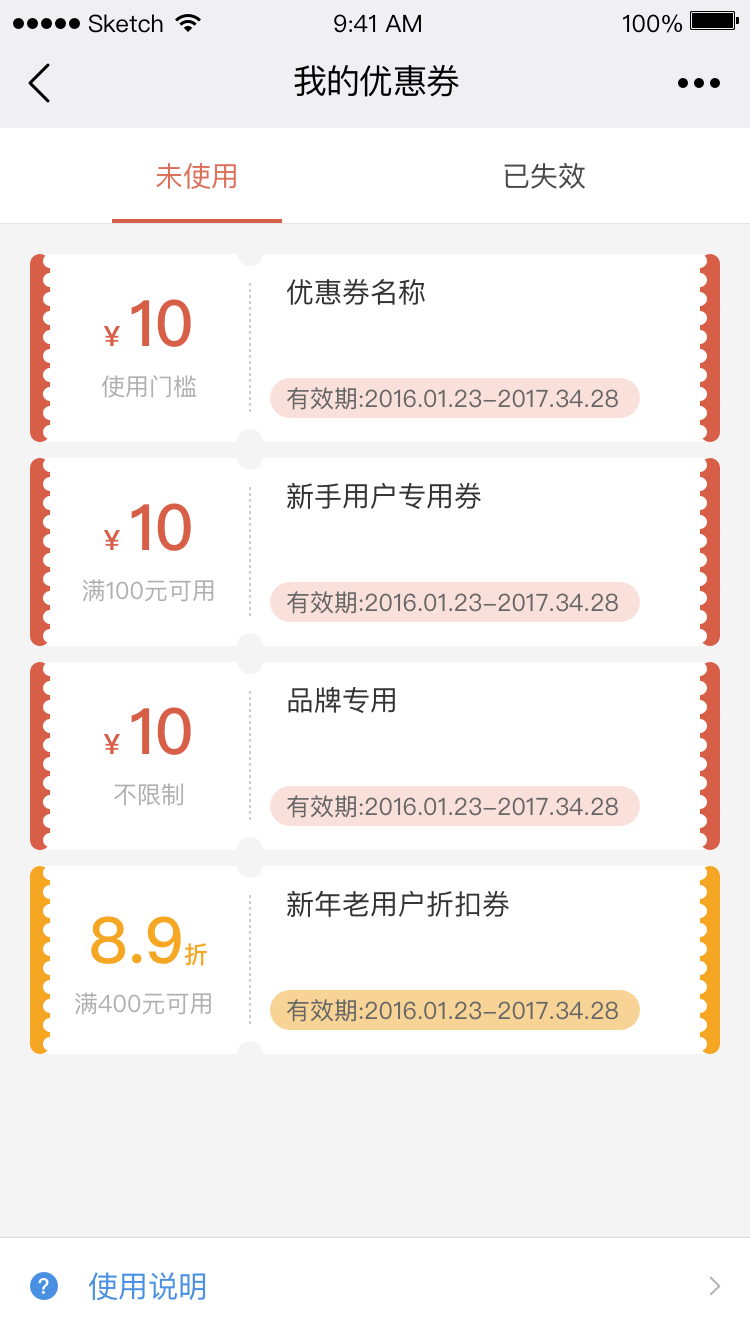The width and height of the screenshot is (750, 1334).
Task: Select the 优惠券名称 coupon card
Action: (x=375, y=348)
